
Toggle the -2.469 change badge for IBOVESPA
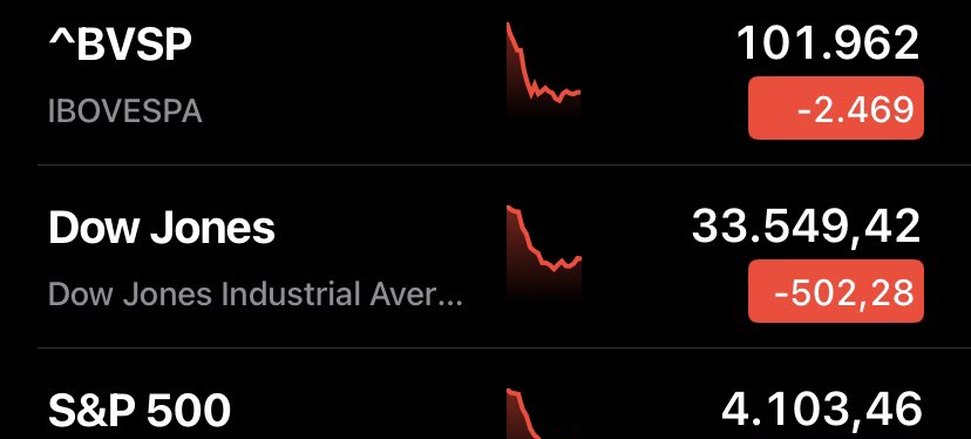point(835,108)
